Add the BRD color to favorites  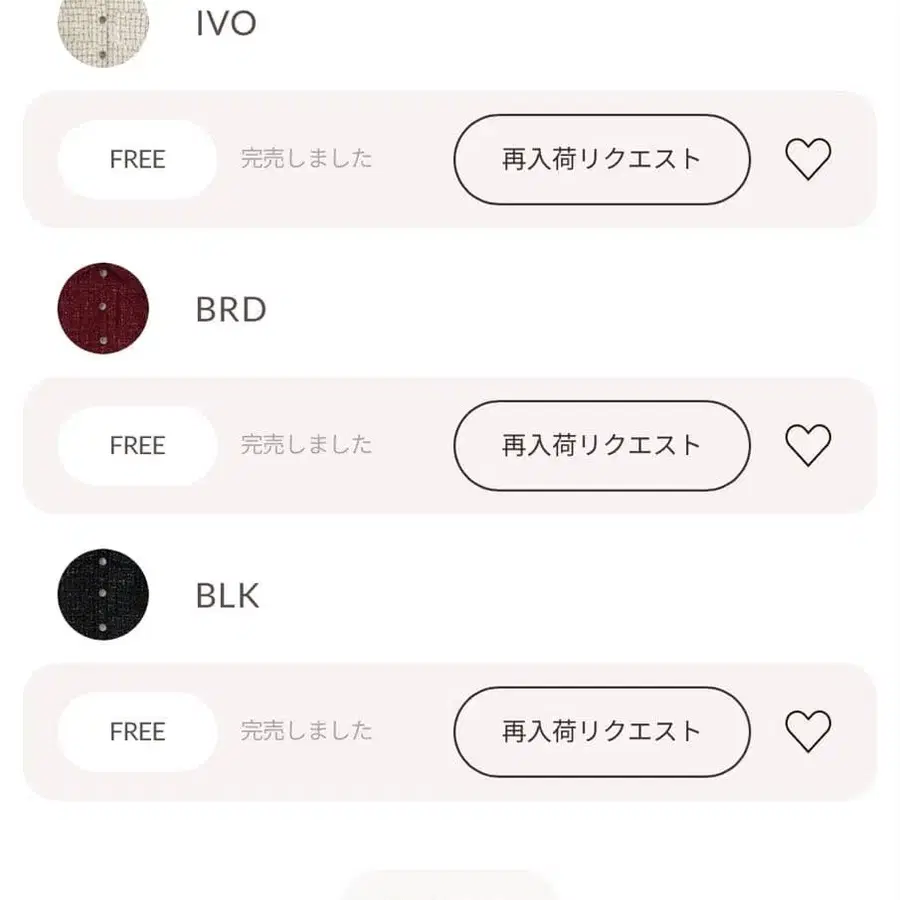click(x=807, y=446)
